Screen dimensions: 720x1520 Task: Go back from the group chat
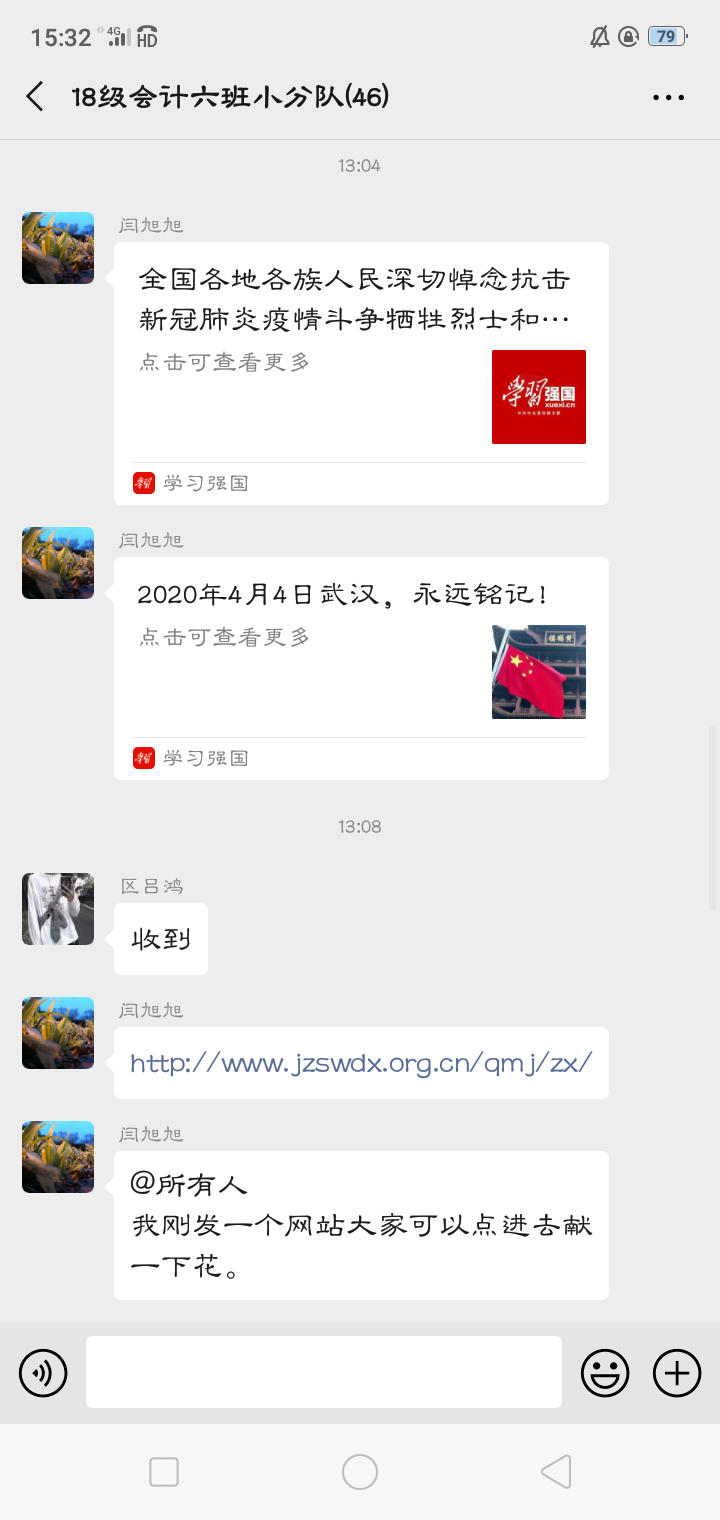(35, 97)
